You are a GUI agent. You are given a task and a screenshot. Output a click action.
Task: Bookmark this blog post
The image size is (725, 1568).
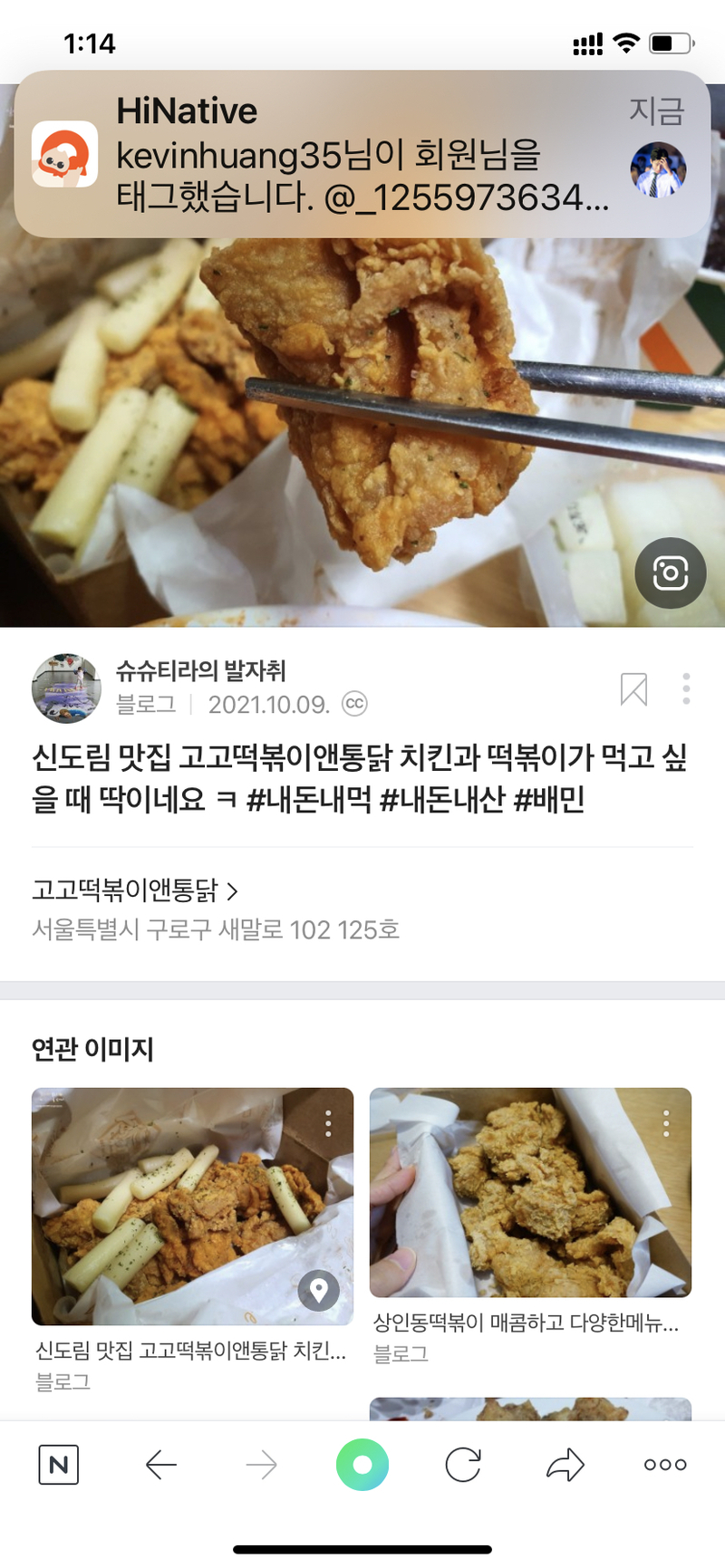(x=633, y=688)
